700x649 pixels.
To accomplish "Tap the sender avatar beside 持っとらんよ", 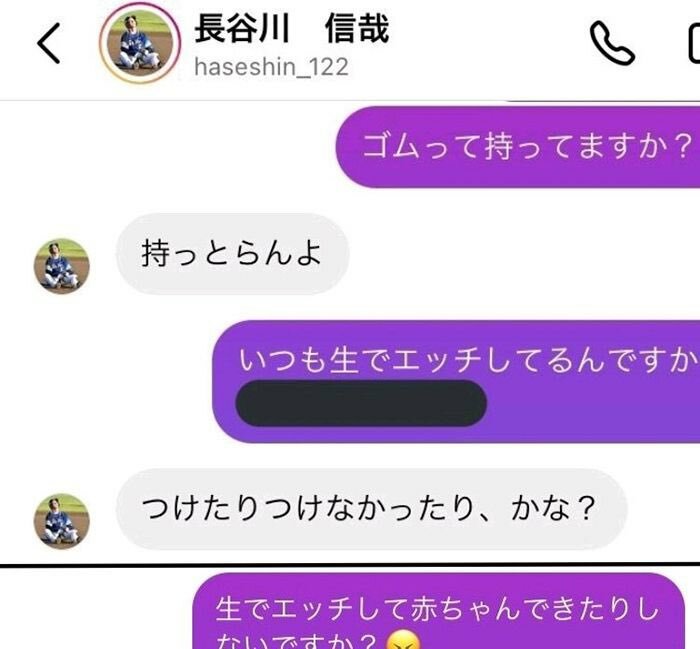I will (62, 265).
